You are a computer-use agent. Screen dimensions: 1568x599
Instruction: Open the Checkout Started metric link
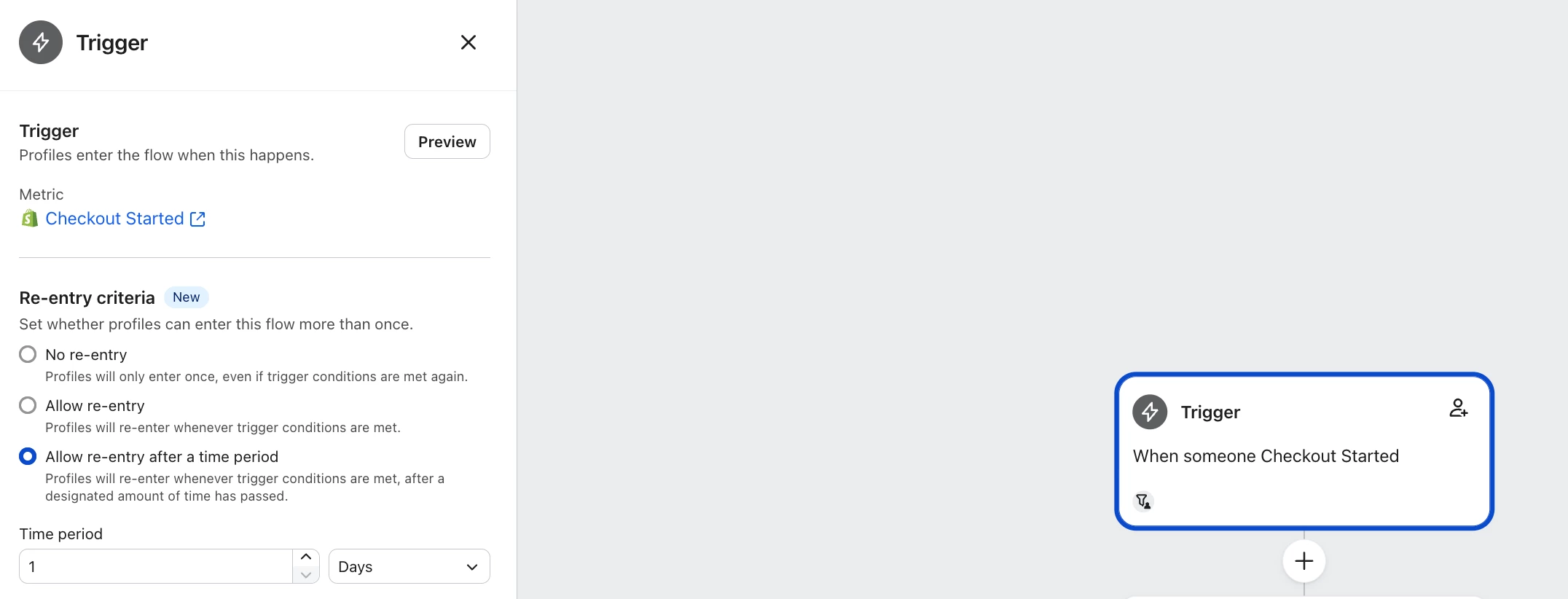coord(114,219)
